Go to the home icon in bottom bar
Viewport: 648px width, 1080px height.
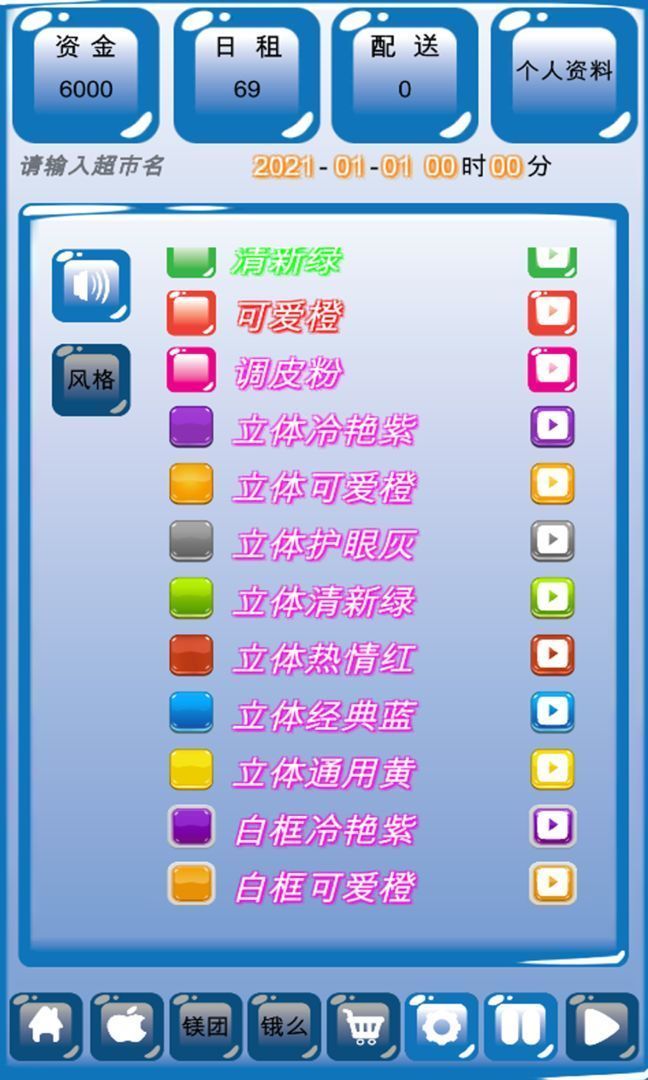click(x=46, y=1026)
